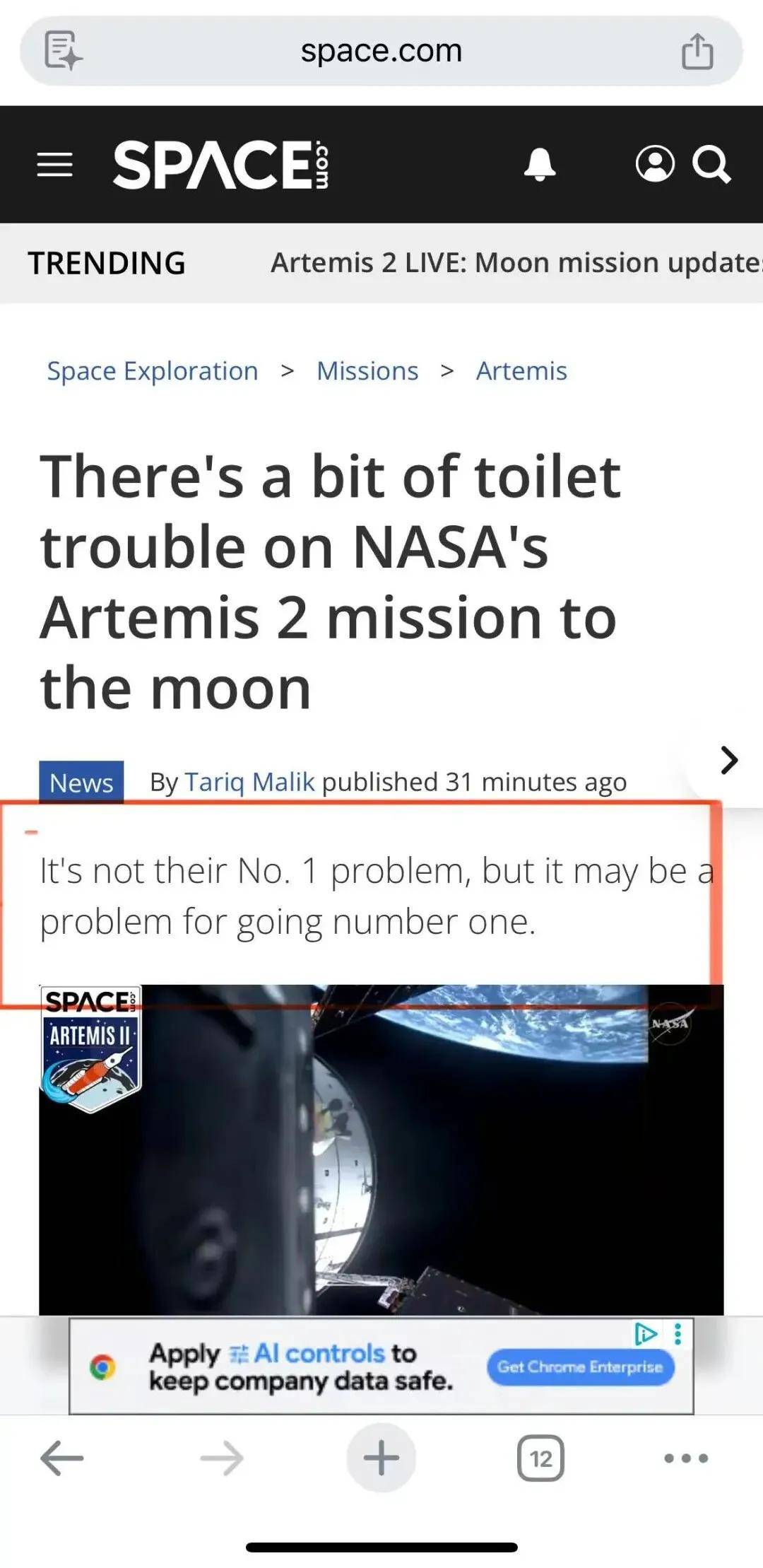Tap the right chevron arrow beside byline
This screenshot has height=1568, width=763.
tap(729, 761)
